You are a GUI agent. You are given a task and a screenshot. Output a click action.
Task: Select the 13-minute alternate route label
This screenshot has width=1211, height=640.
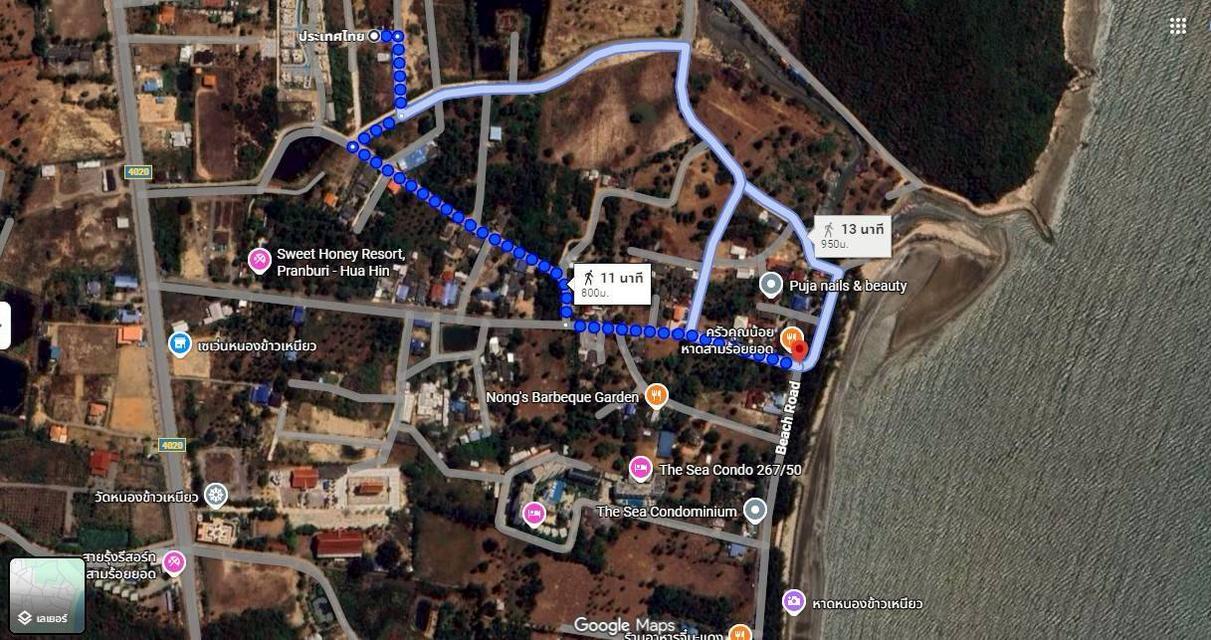pos(852,235)
